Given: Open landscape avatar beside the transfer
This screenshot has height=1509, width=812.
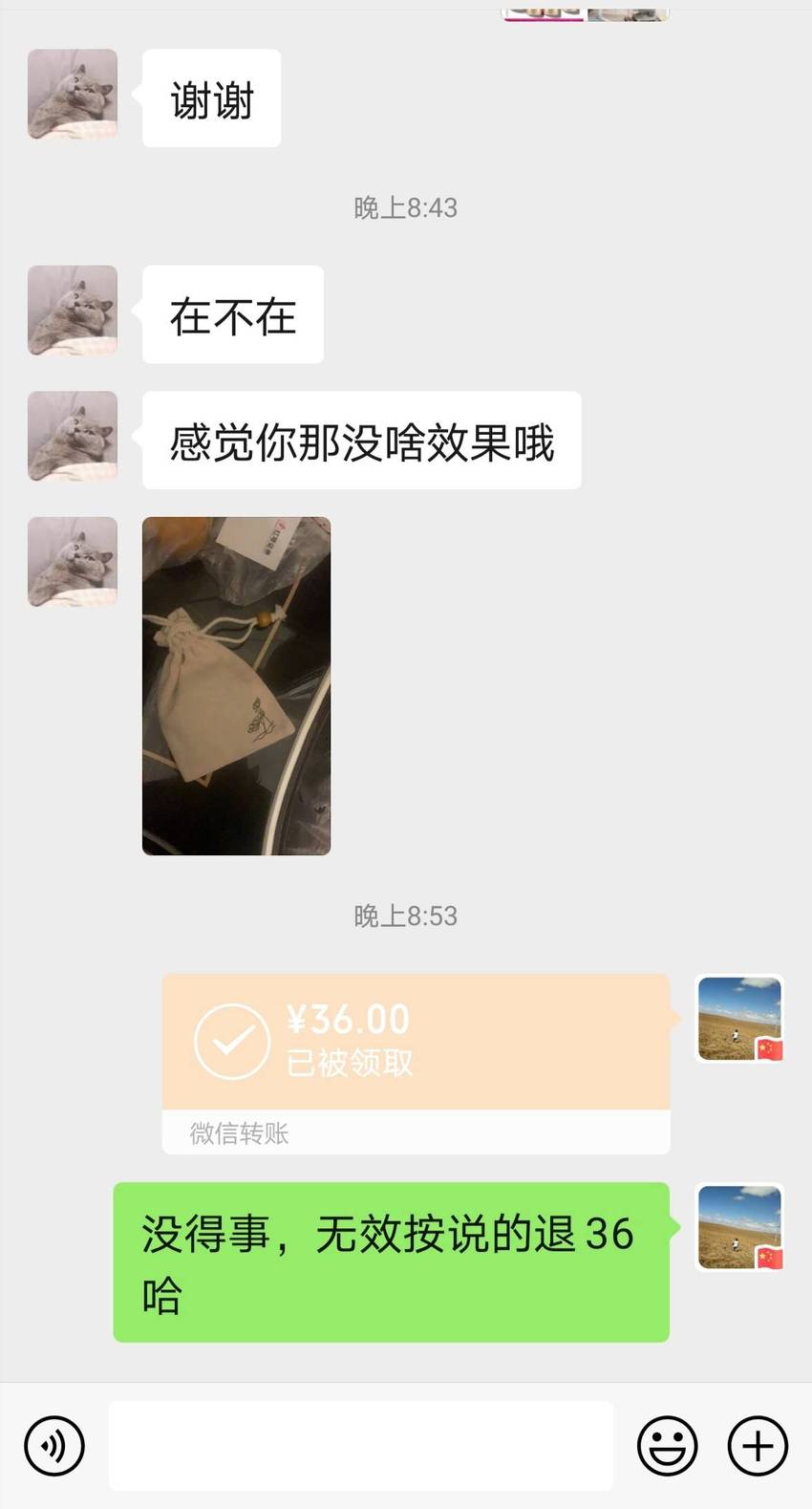Looking at the screenshot, I should click(x=740, y=1019).
